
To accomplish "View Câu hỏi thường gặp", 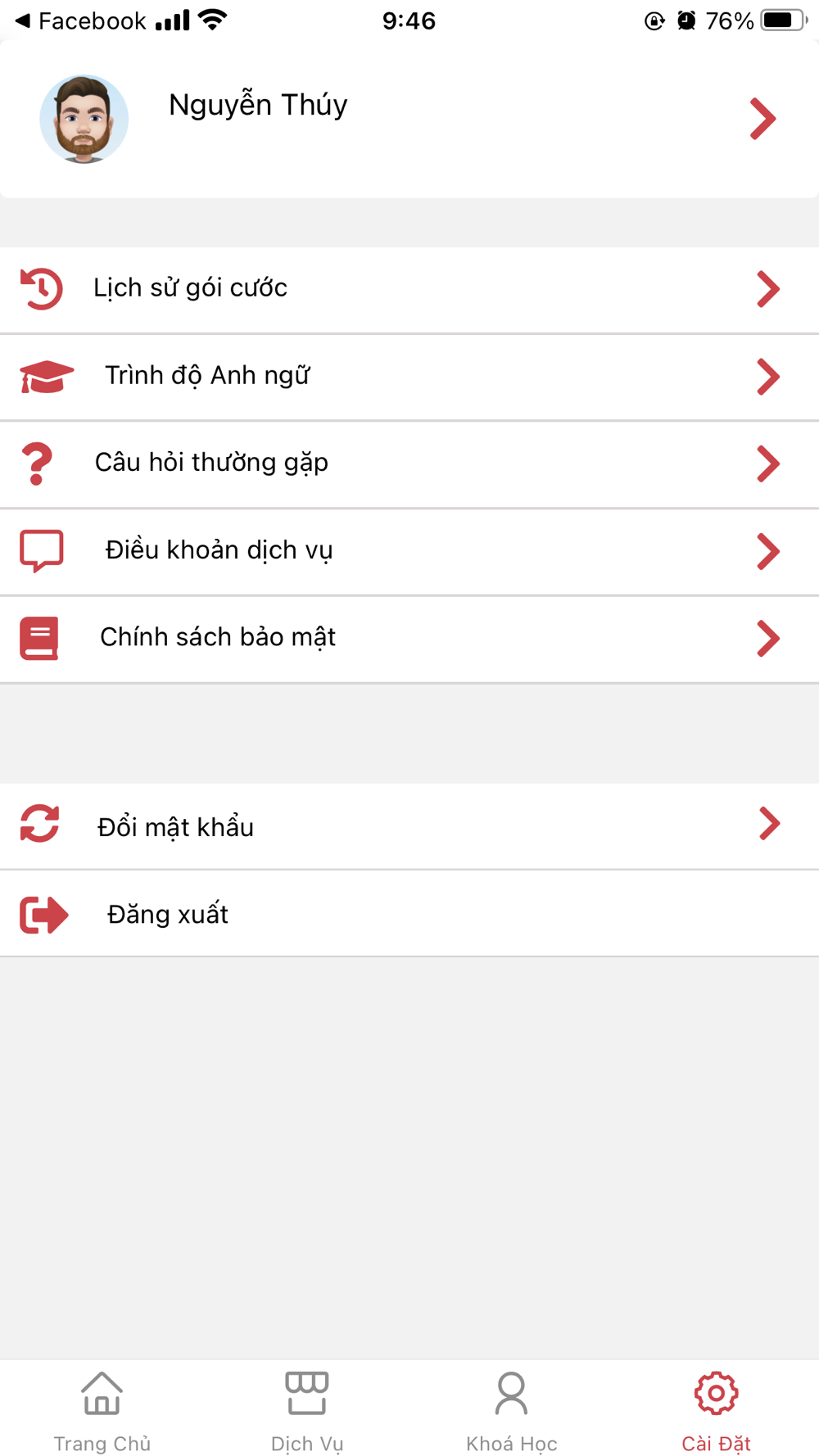I will [409, 464].
